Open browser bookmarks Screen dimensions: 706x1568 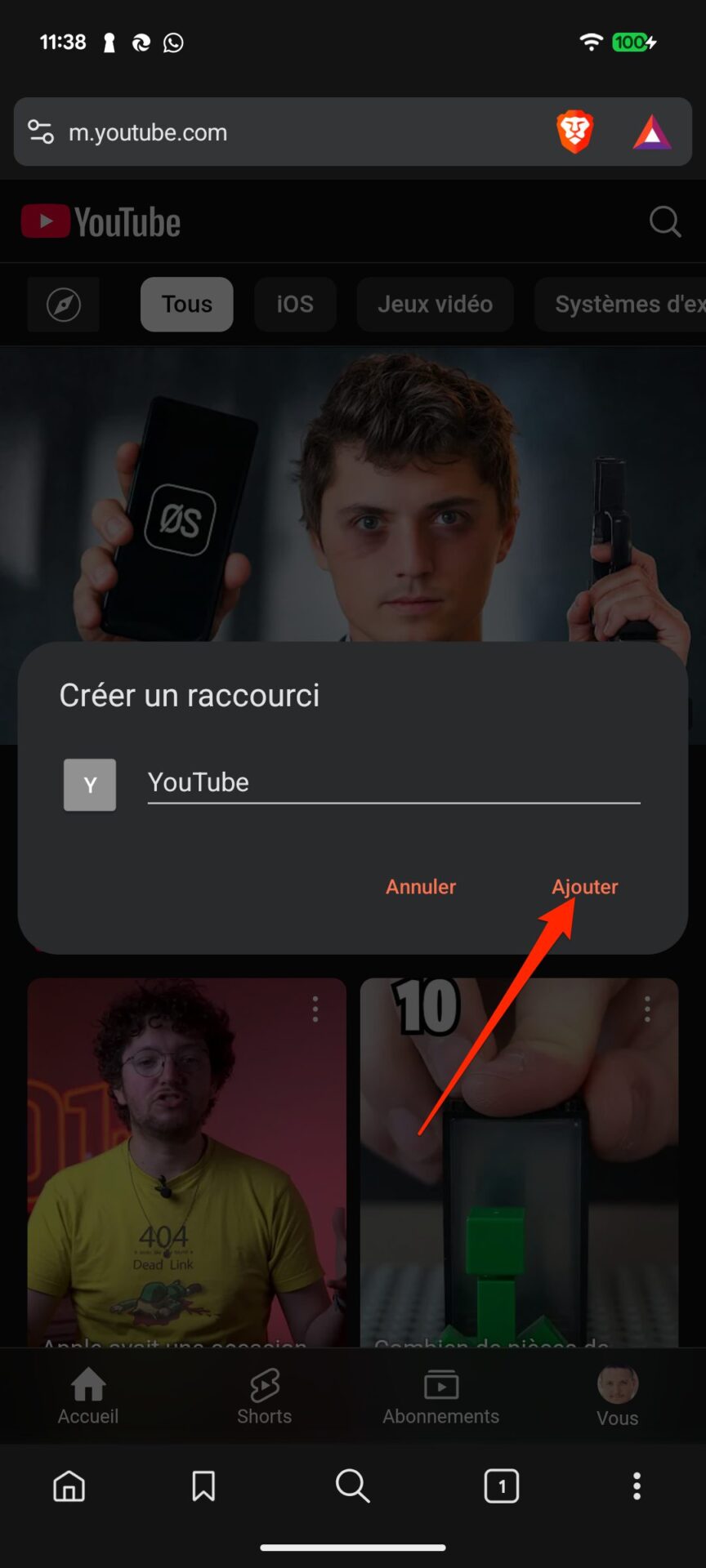coord(203,1486)
